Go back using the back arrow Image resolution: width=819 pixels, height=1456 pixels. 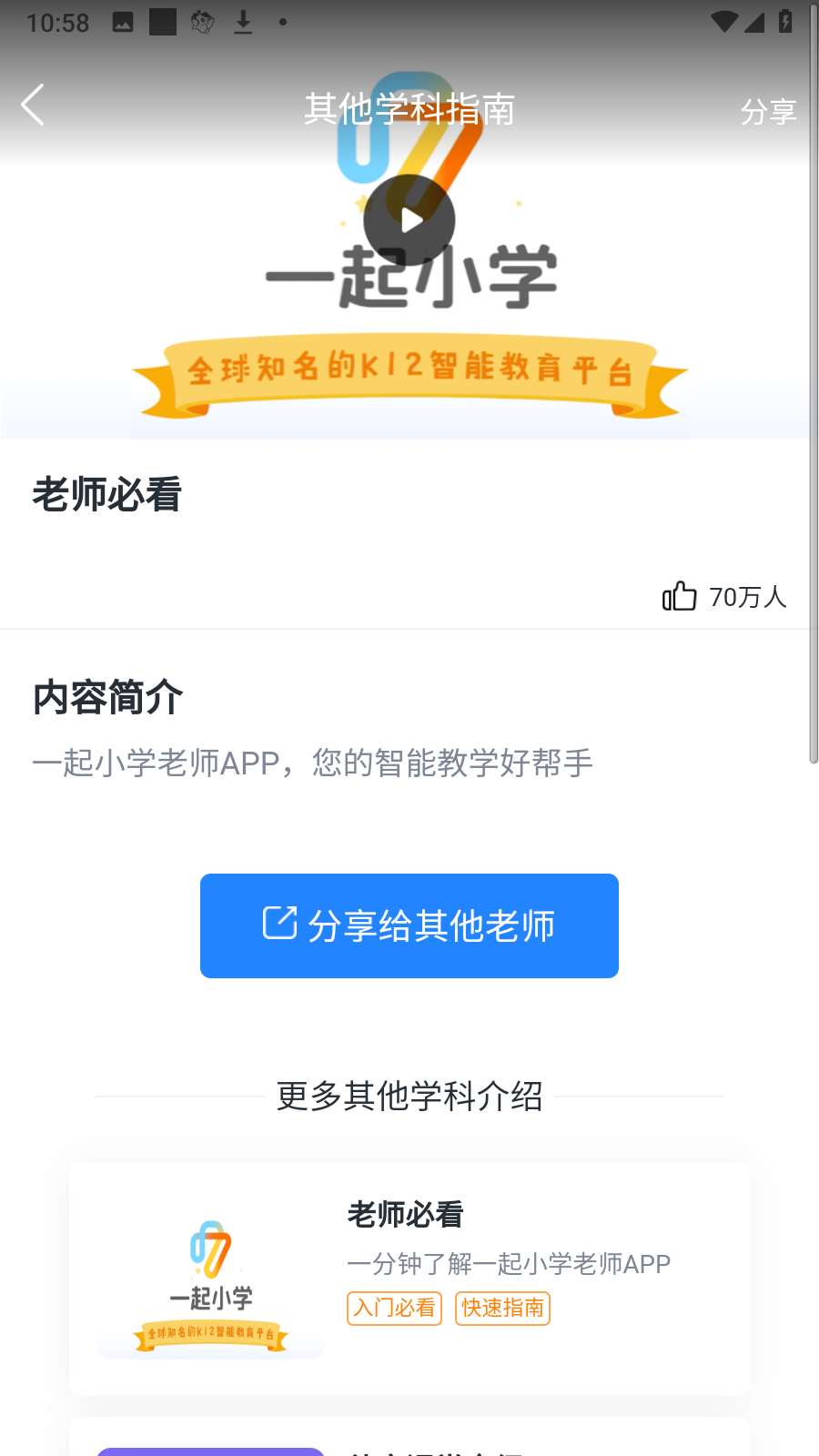point(32,105)
